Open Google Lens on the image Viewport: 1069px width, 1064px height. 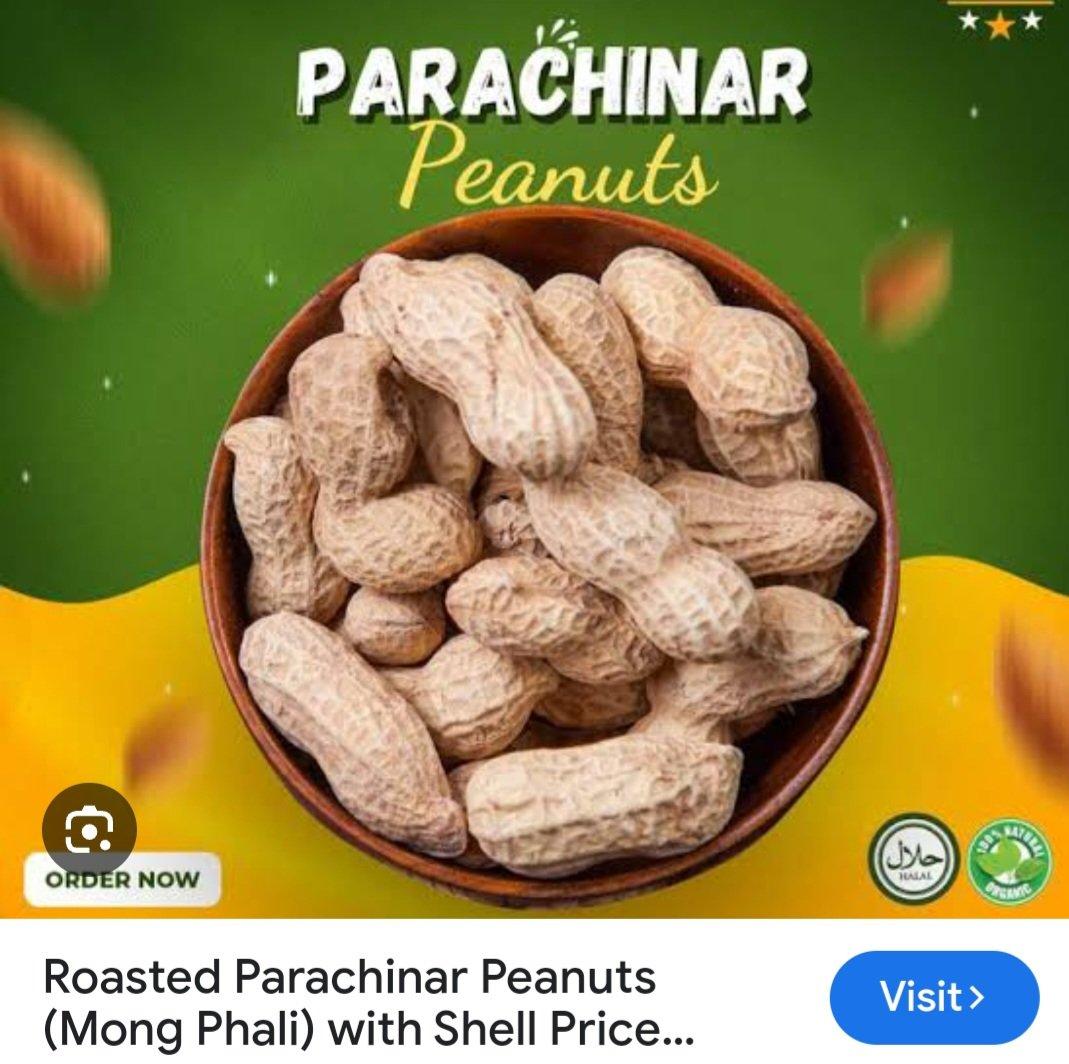click(88, 829)
